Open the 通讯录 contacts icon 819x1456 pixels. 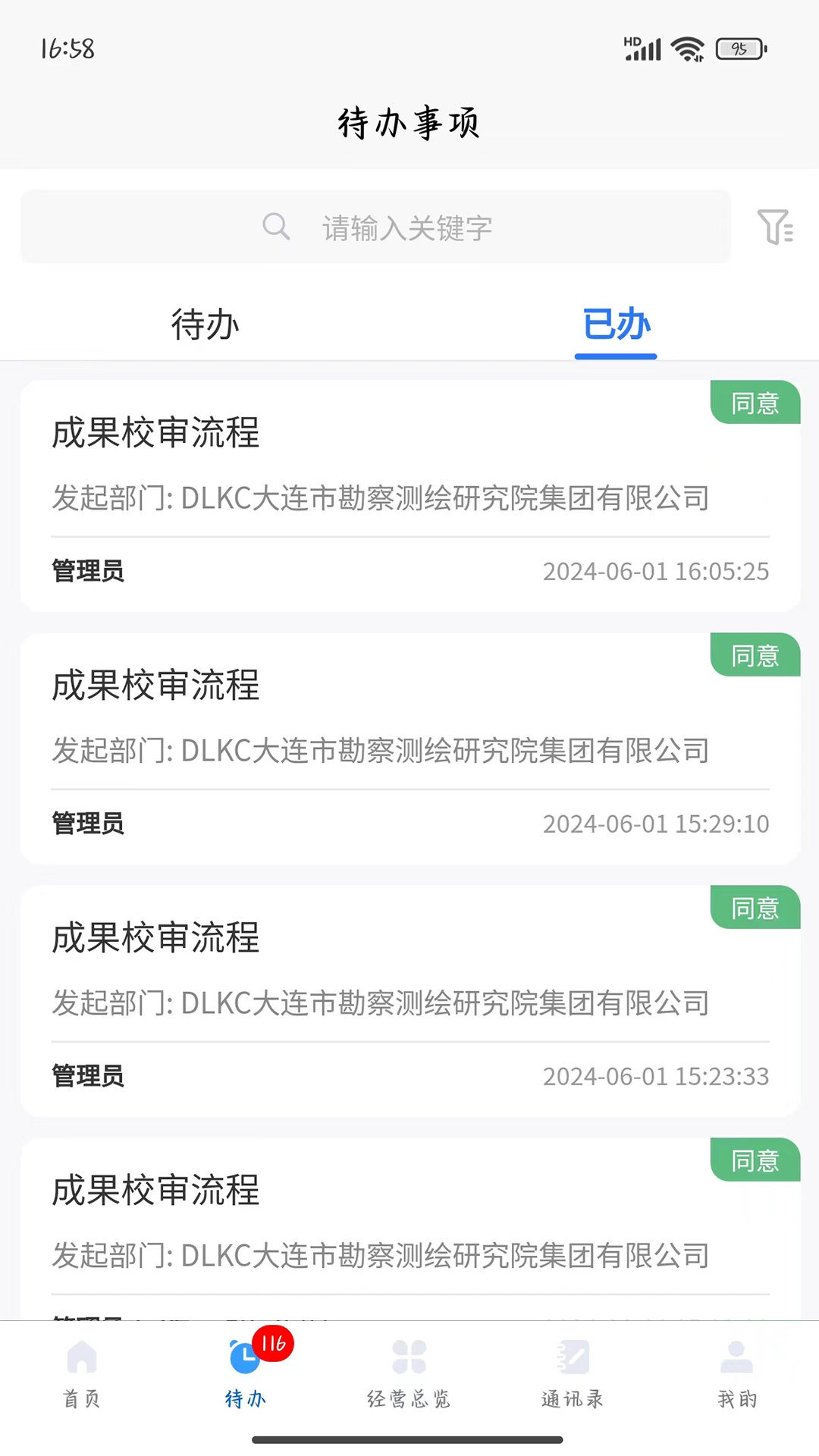[x=573, y=1357]
